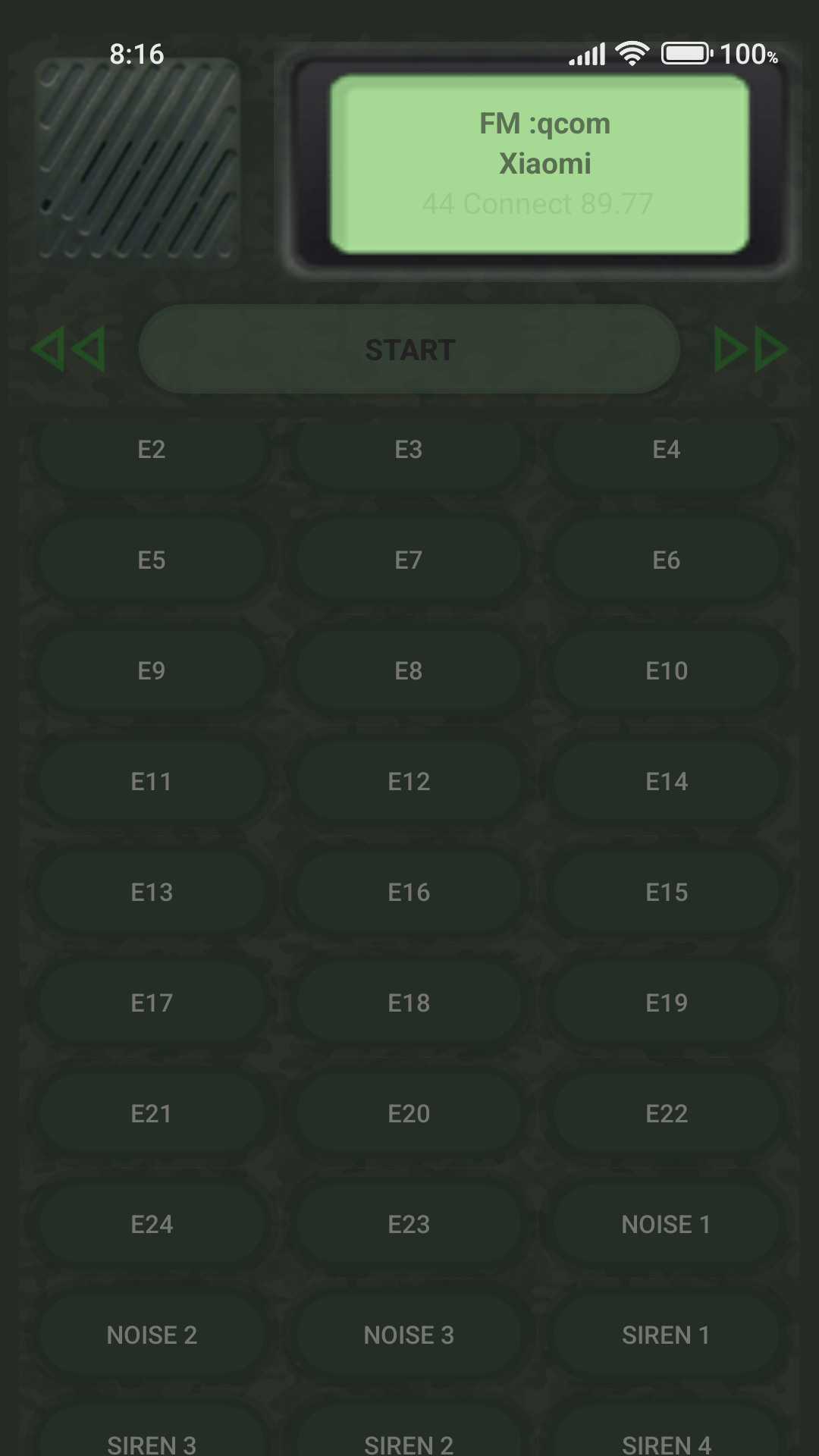This screenshot has width=819, height=1456.
Task: Select the E19 button
Action: point(667,1003)
